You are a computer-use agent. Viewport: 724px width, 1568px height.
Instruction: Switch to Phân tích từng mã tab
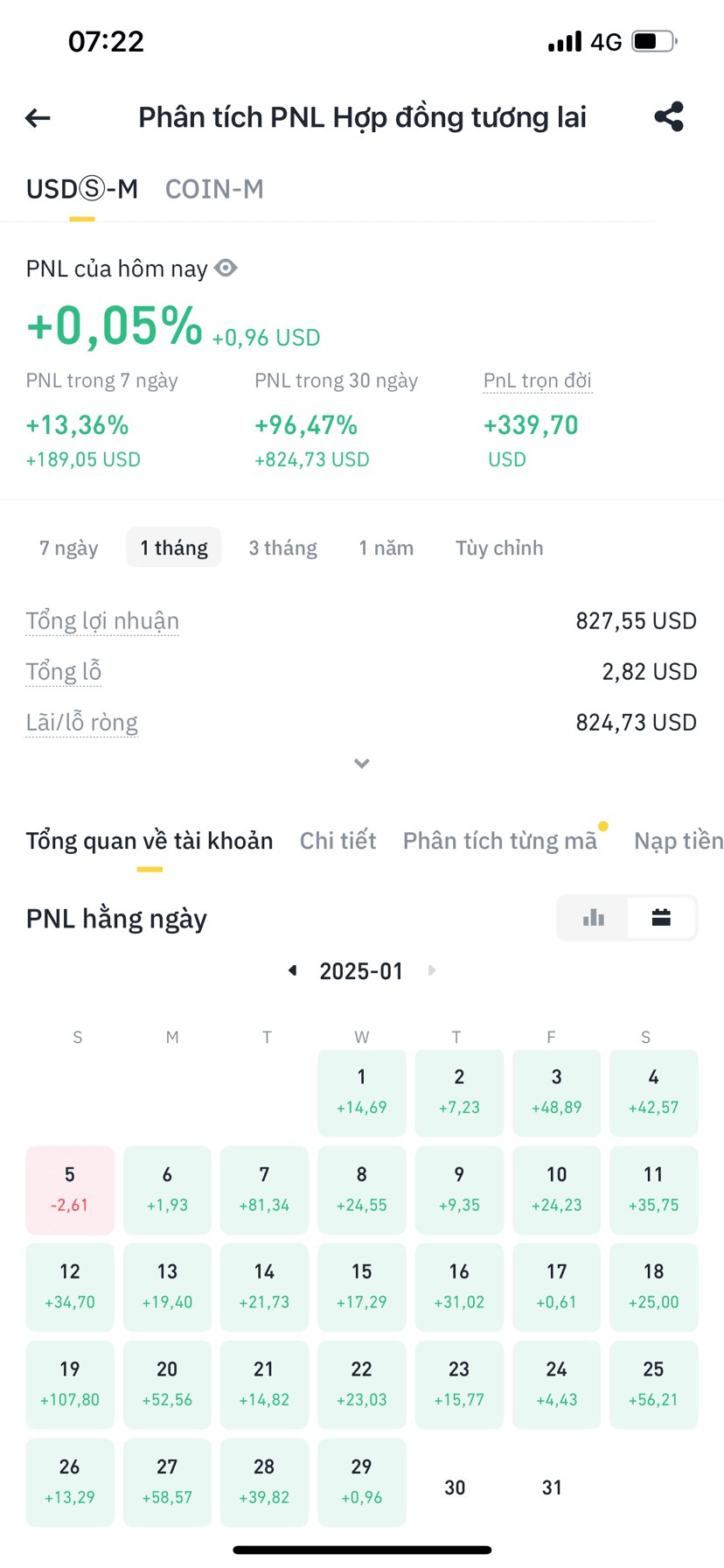tap(500, 841)
